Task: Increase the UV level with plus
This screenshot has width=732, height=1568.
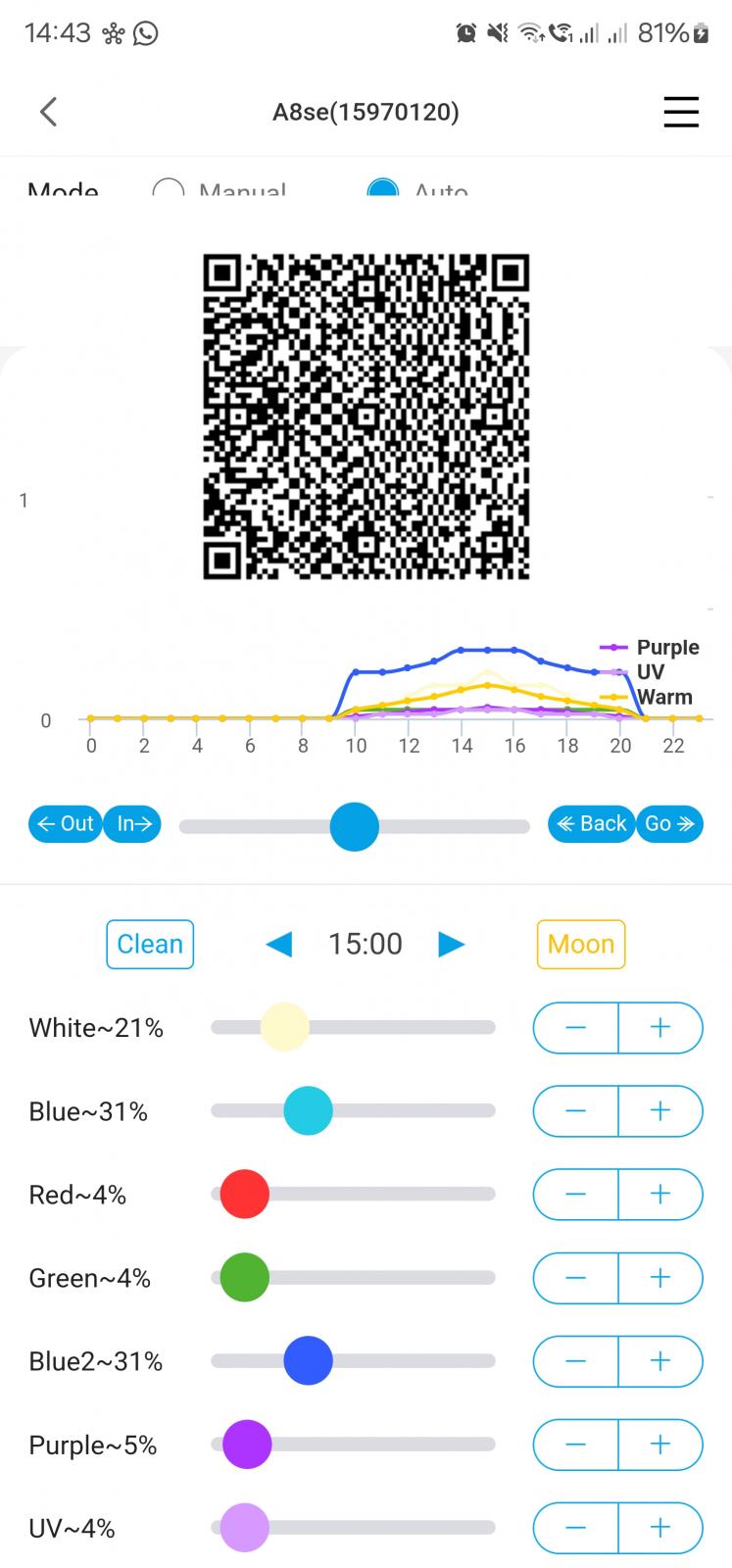Action: pos(660,1528)
